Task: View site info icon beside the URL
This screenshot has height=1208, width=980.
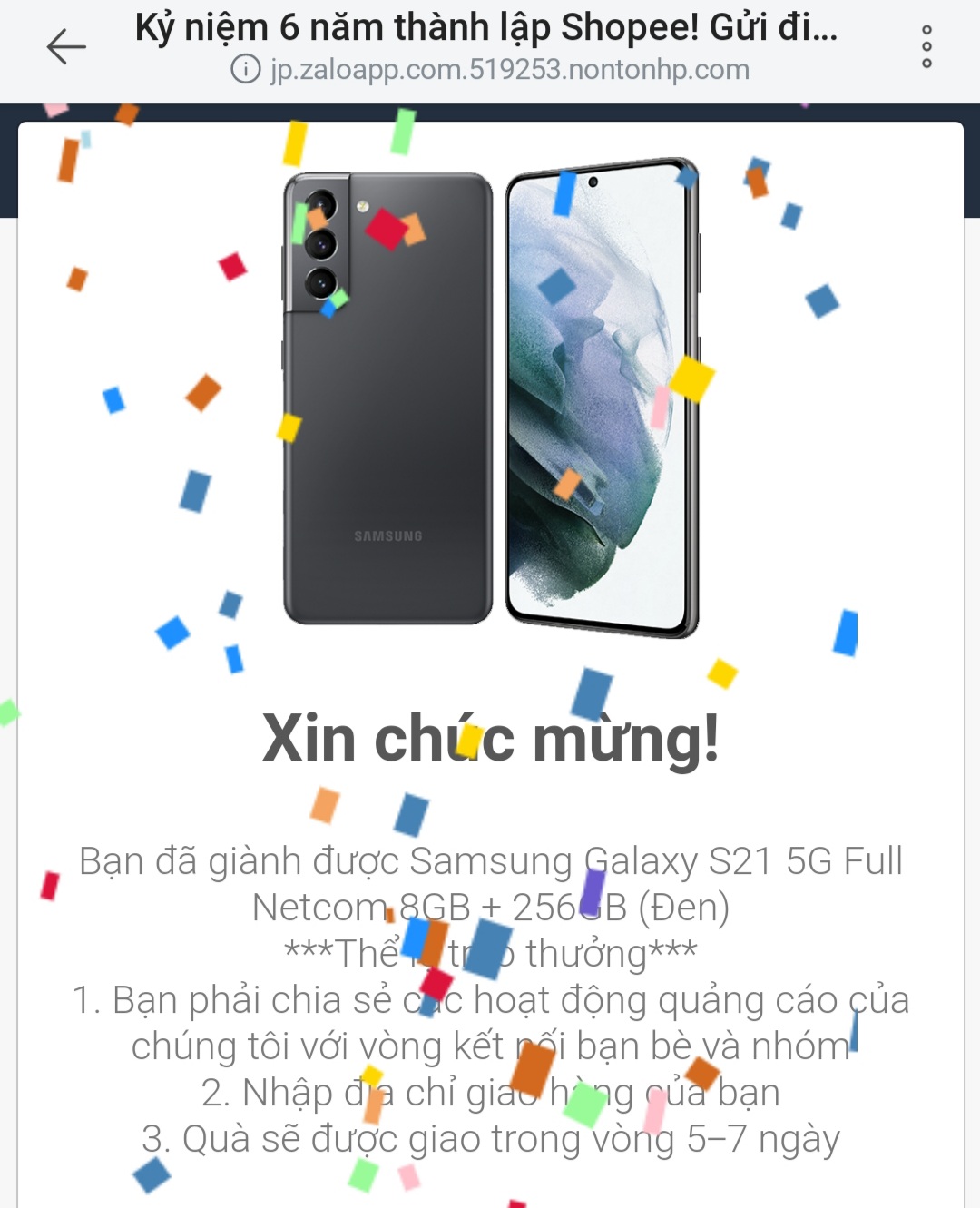Action: [x=245, y=69]
